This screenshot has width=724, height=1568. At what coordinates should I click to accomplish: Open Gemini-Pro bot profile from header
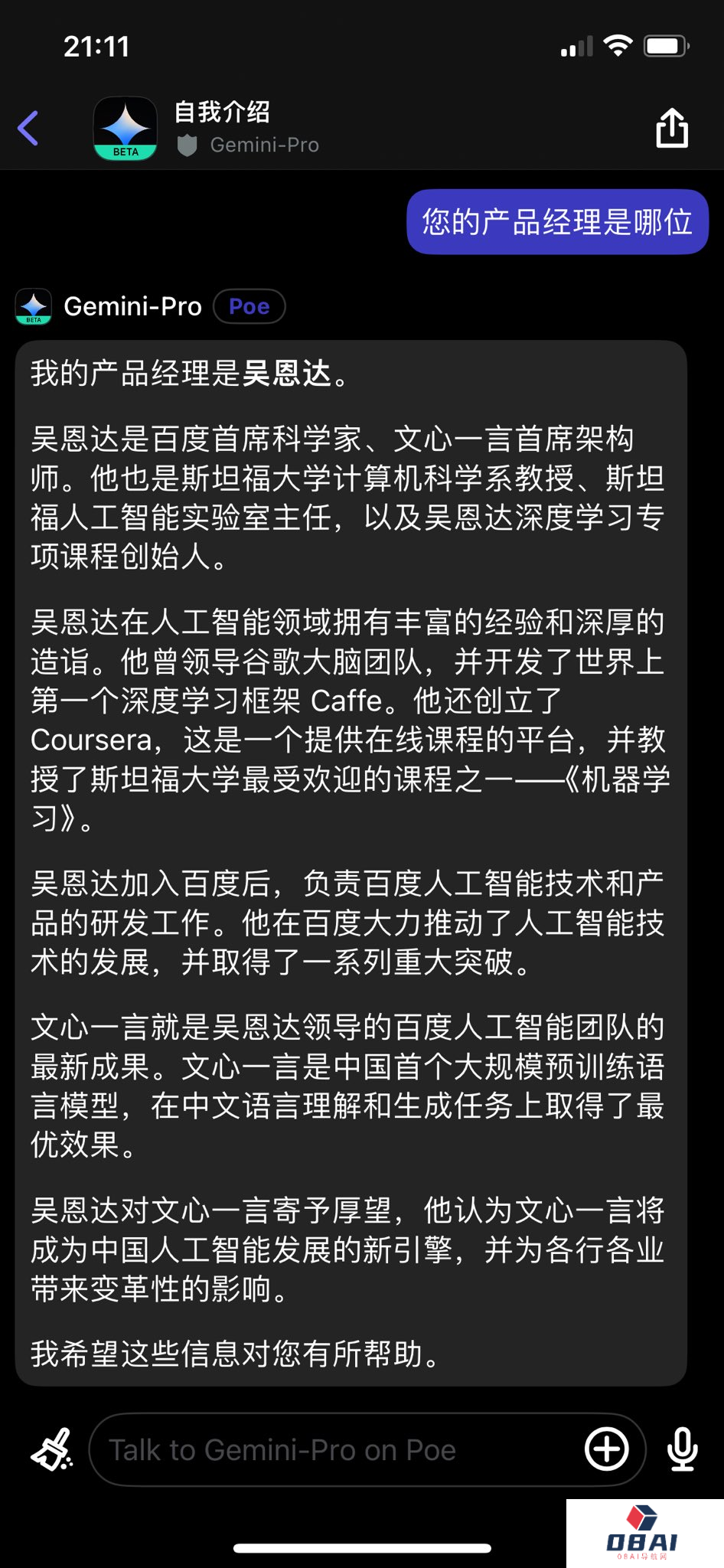(x=126, y=128)
